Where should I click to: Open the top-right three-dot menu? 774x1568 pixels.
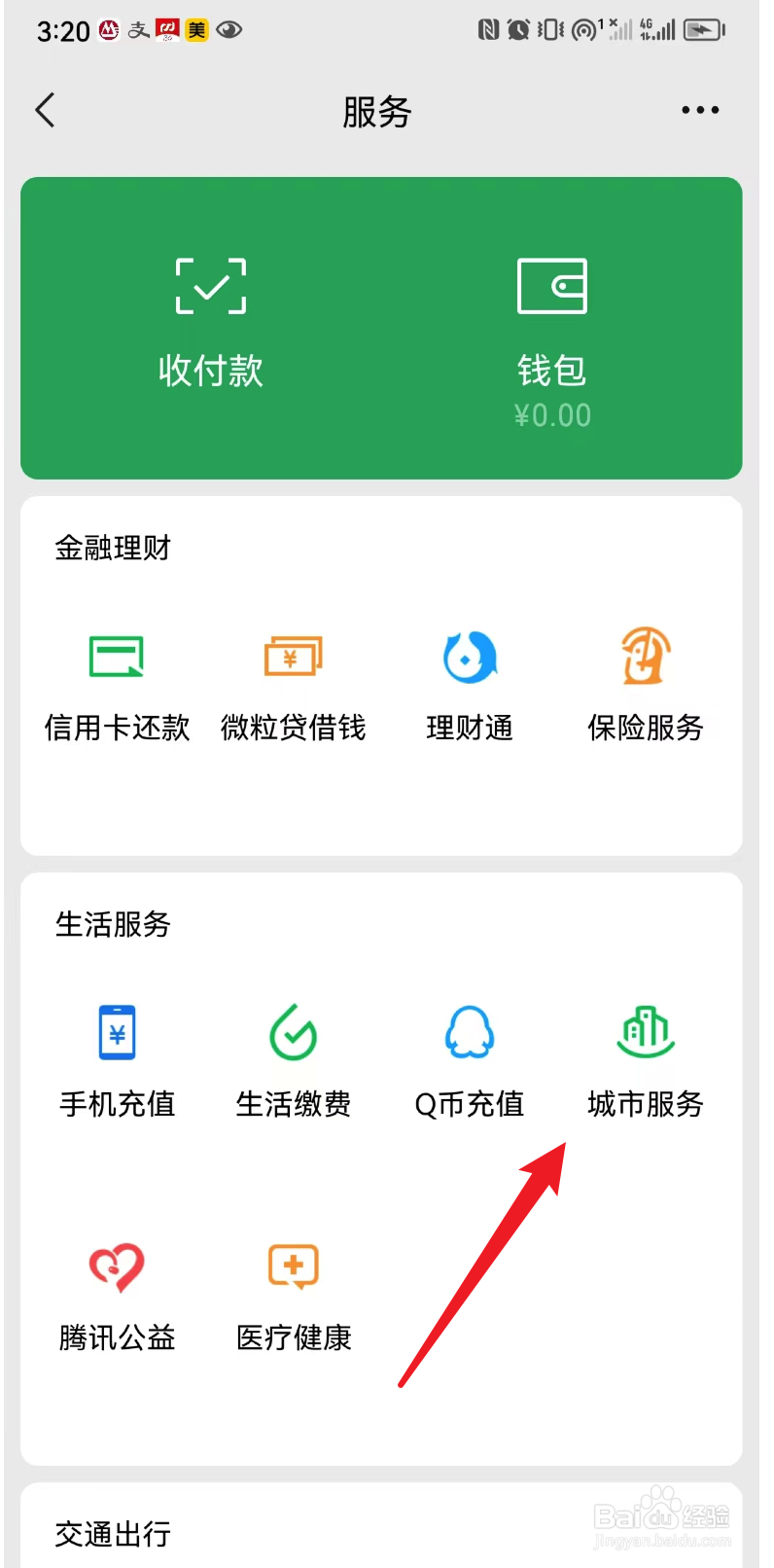point(699,110)
